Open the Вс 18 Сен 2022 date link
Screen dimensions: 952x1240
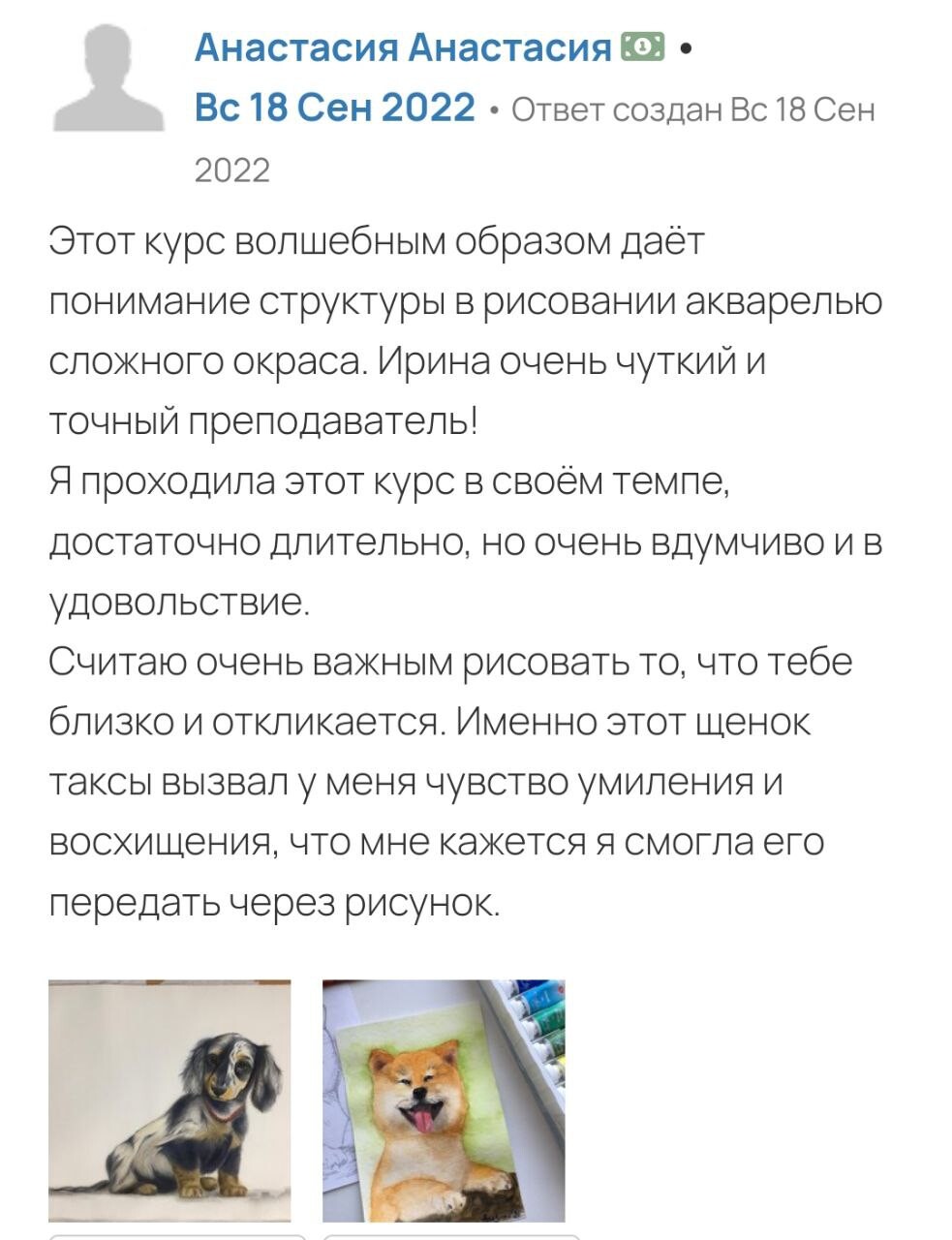(334, 108)
